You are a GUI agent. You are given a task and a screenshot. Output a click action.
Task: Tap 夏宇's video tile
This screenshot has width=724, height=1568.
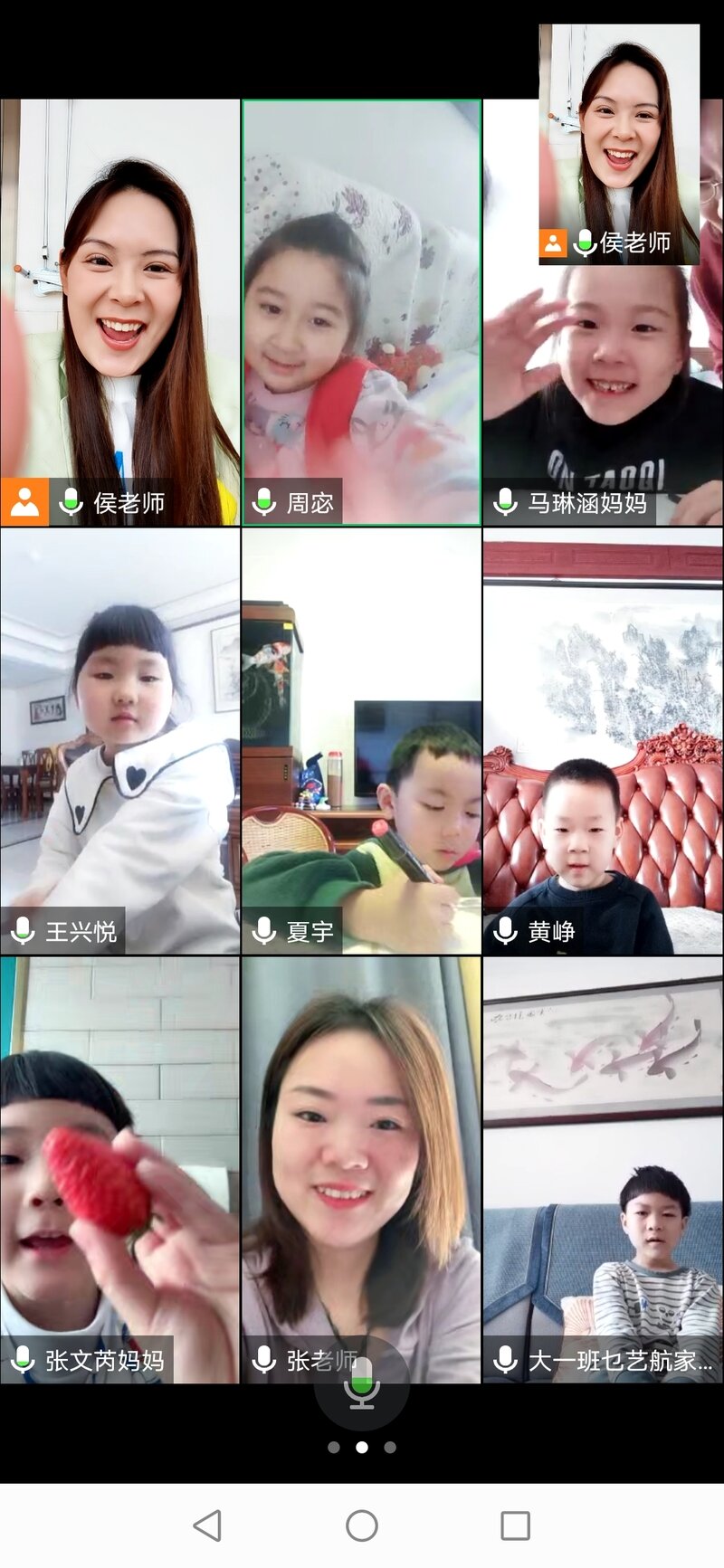[x=361, y=741]
